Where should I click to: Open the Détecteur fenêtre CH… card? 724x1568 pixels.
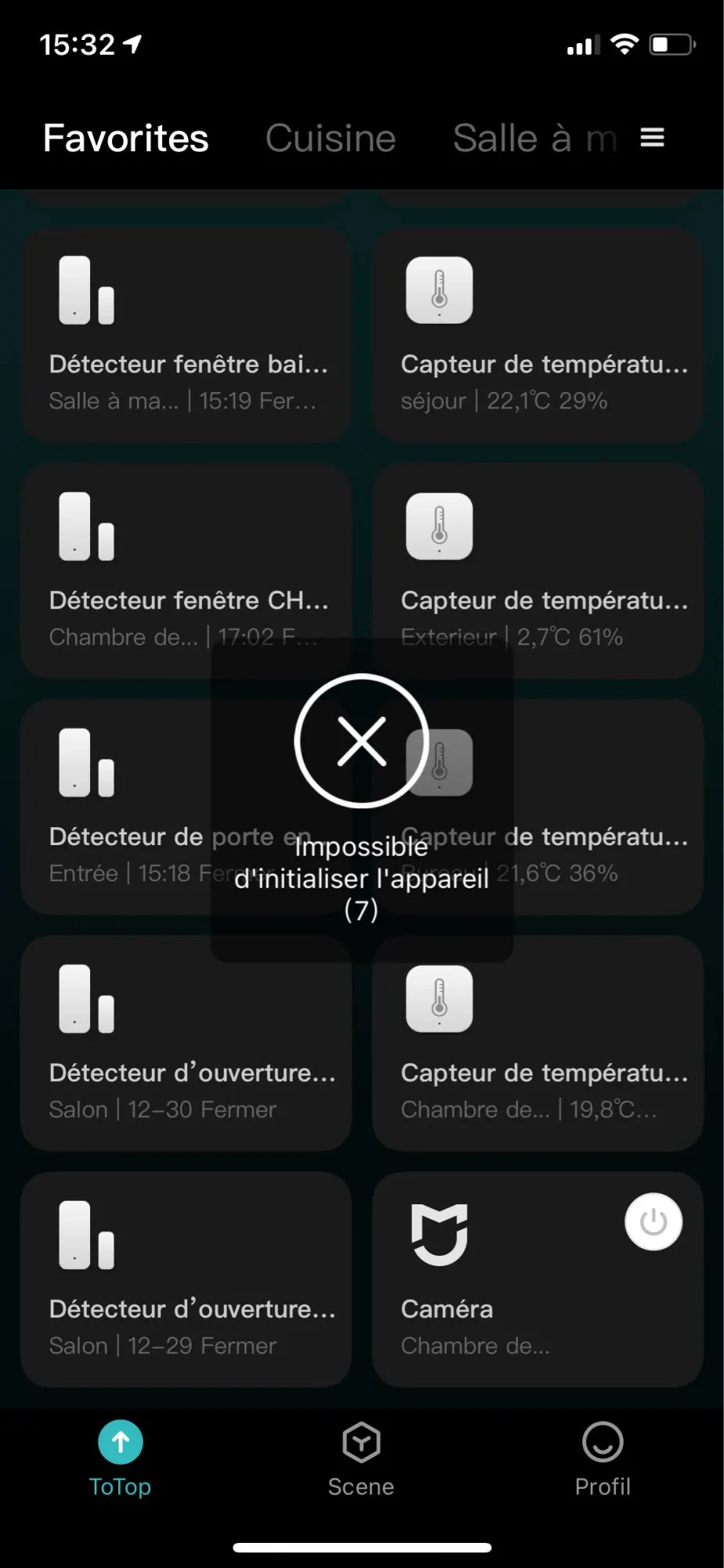(x=186, y=570)
